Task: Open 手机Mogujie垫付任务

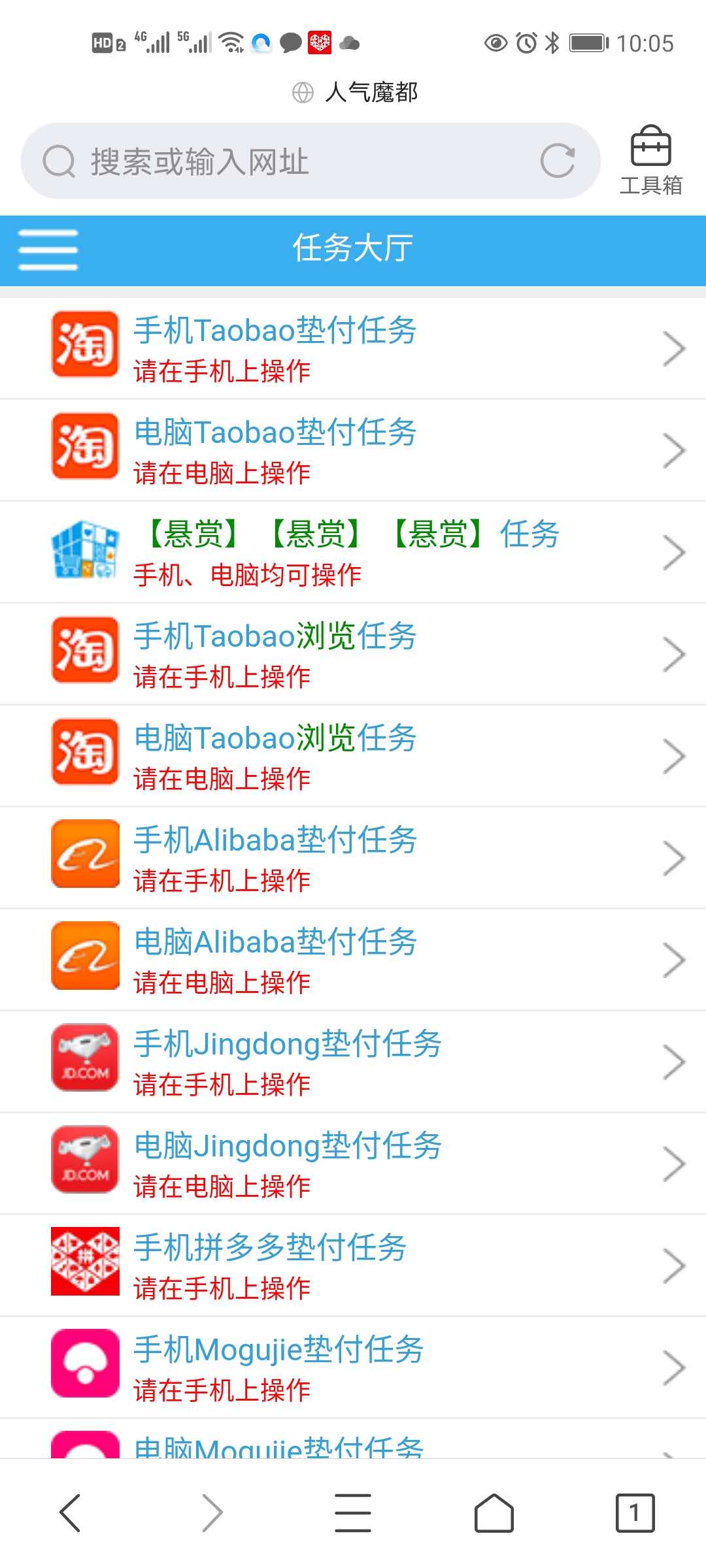Action: [353, 1367]
